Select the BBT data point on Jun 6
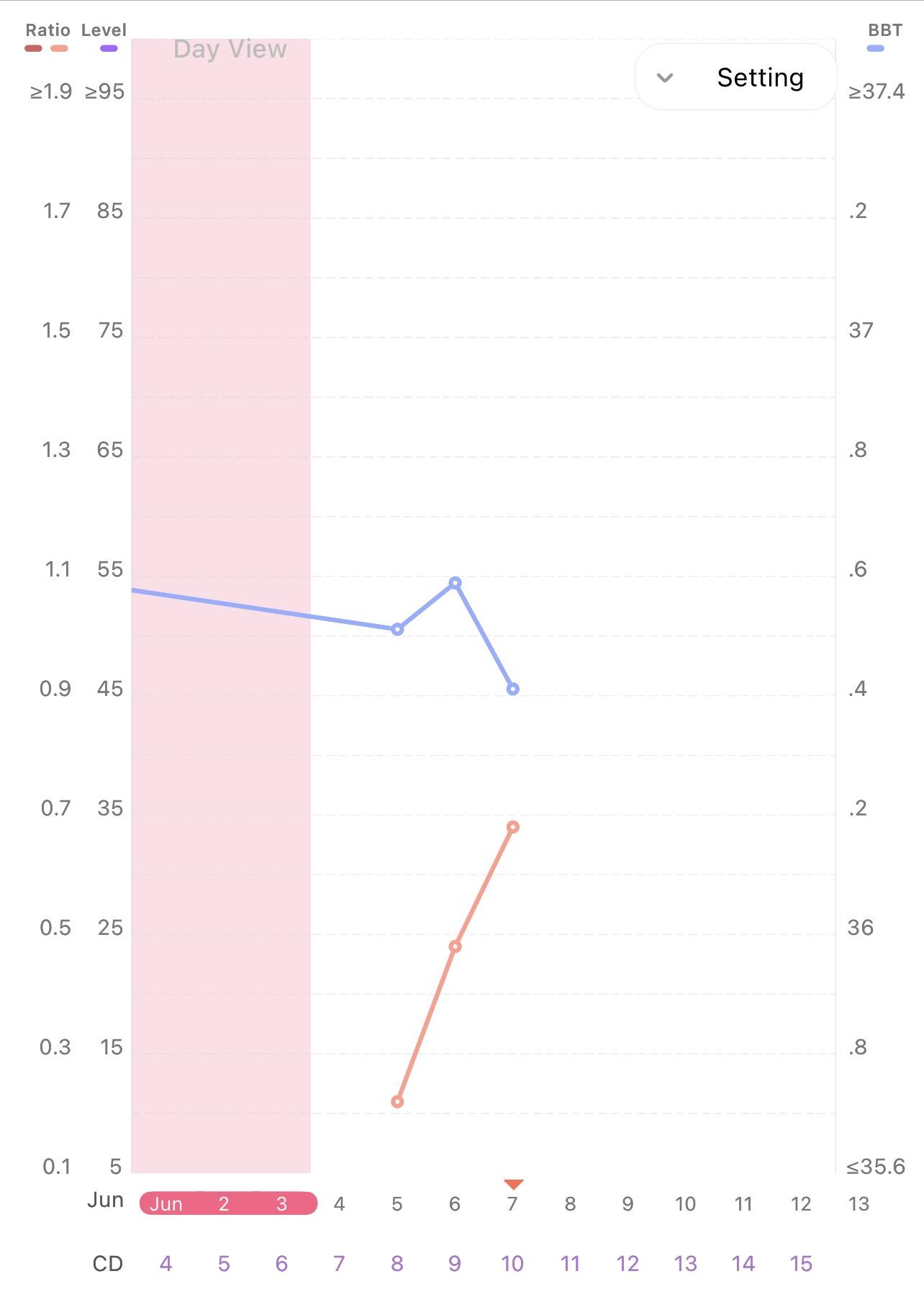The height and width of the screenshot is (1307, 924). [x=455, y=583]
